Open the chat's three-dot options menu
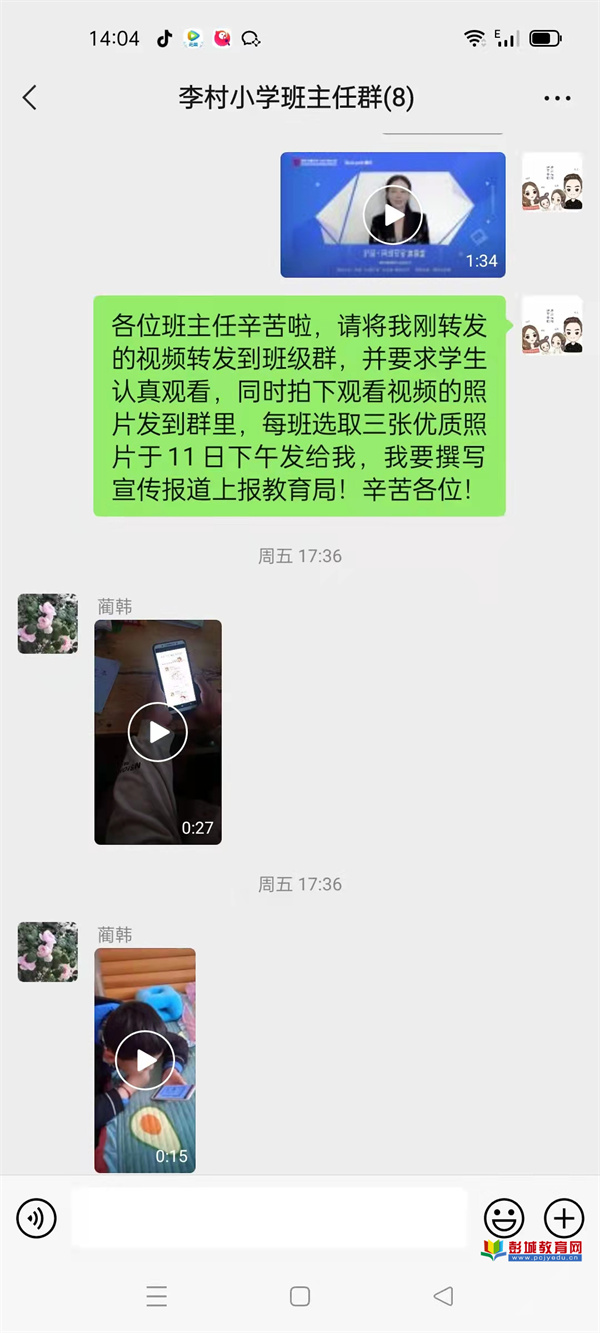 (557, 98)
